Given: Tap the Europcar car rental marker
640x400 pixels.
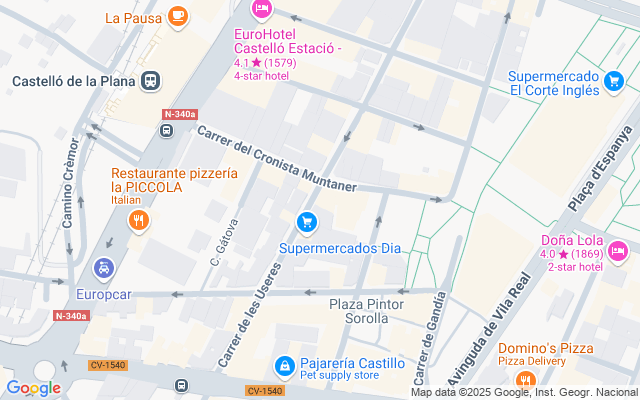Looking at the screenshot, I should [x=102, y=268].
